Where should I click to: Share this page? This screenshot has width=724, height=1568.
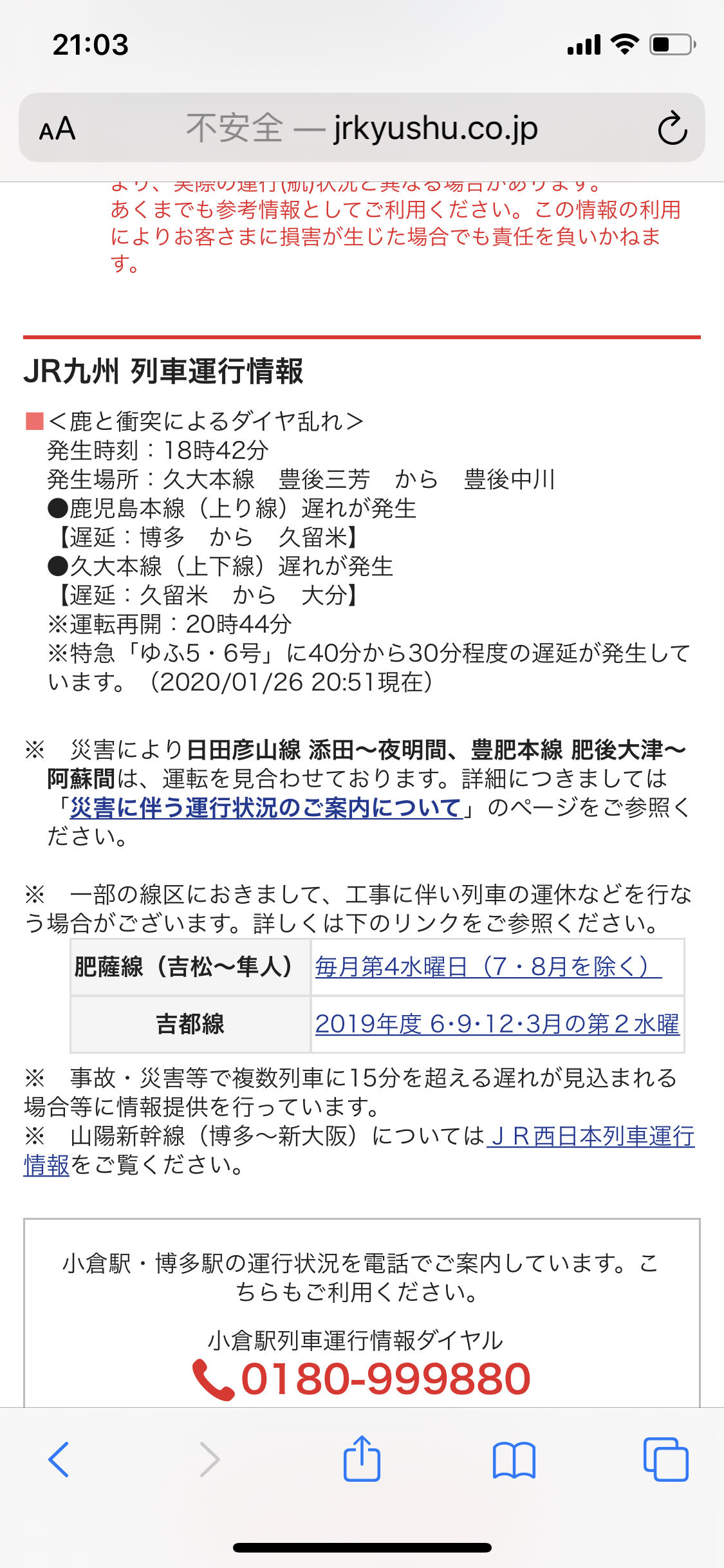point(362,1459)
